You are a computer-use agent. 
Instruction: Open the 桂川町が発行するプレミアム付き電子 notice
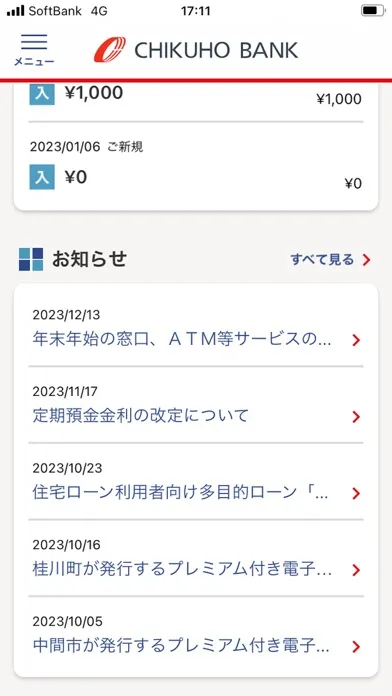[x=196, y=558]
